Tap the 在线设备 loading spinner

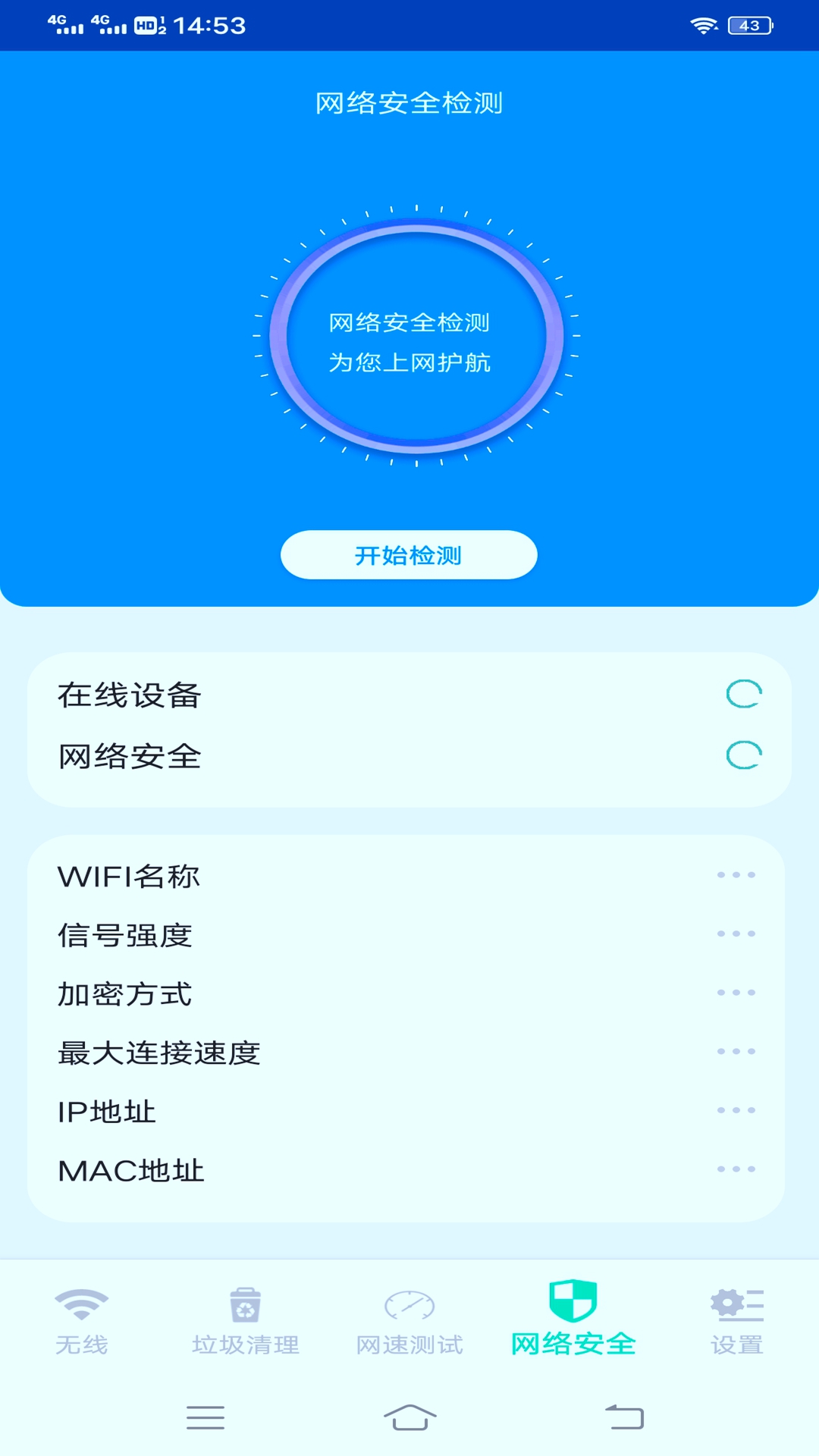pyautogui.click(x=745, y=694)
